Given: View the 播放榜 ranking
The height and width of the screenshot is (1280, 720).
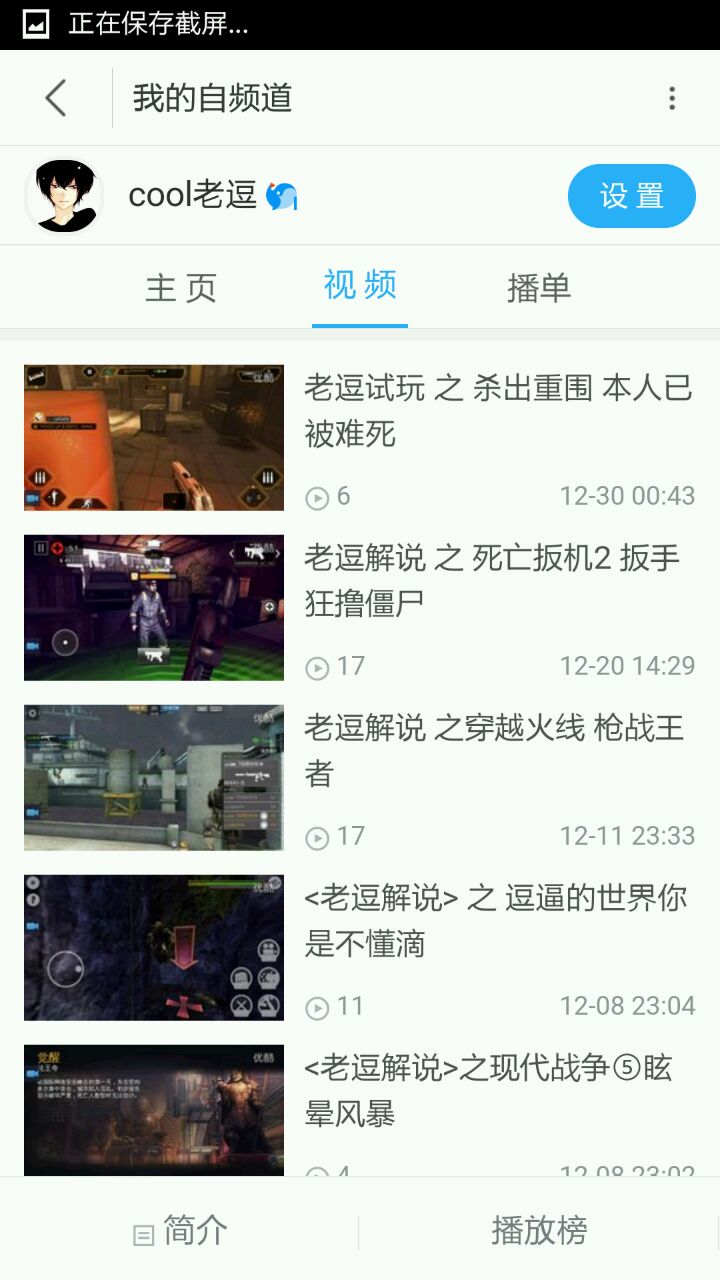Looking at the screenshot, I should point(539,1231).
